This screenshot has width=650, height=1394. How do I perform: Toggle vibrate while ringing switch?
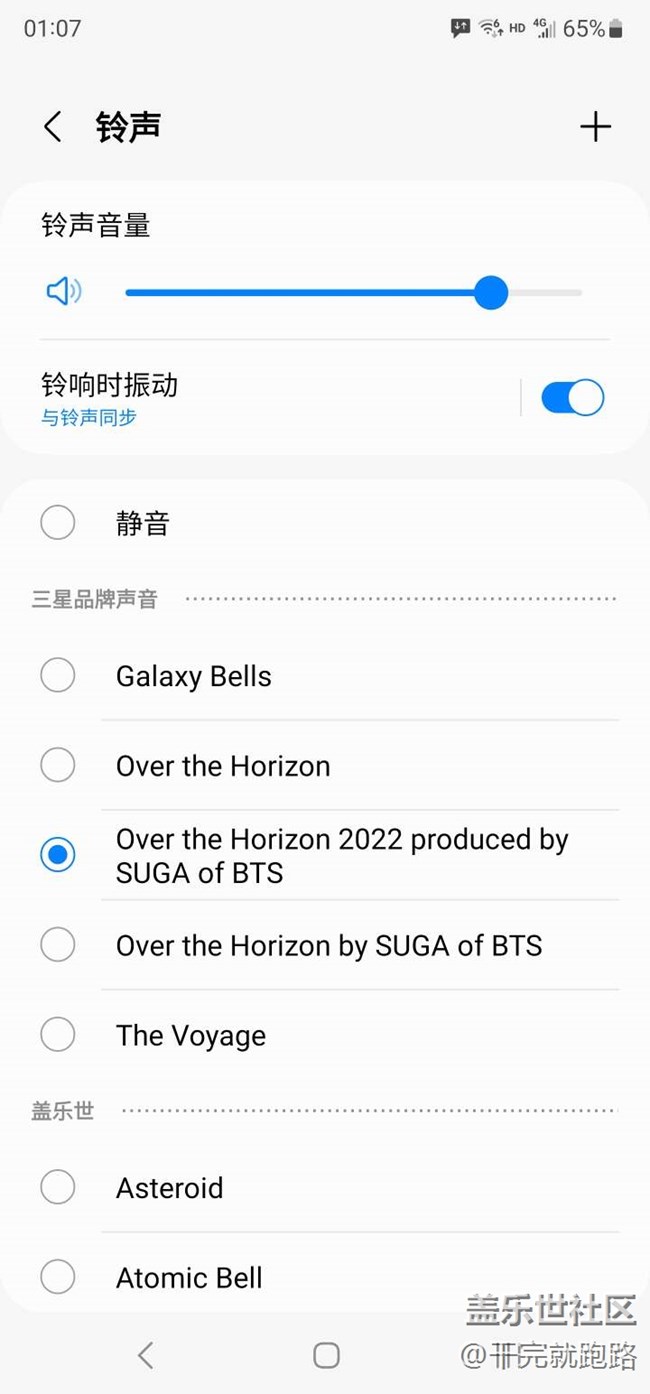pyautogui.click(x=572, y=398)
